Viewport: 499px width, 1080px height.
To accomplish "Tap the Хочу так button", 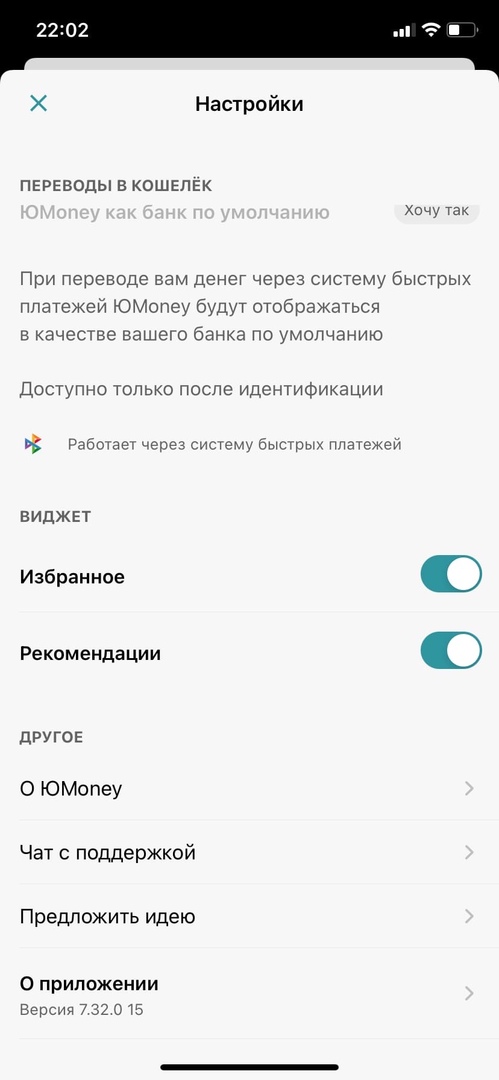I will pyautogui.click(x=436, y=211).
